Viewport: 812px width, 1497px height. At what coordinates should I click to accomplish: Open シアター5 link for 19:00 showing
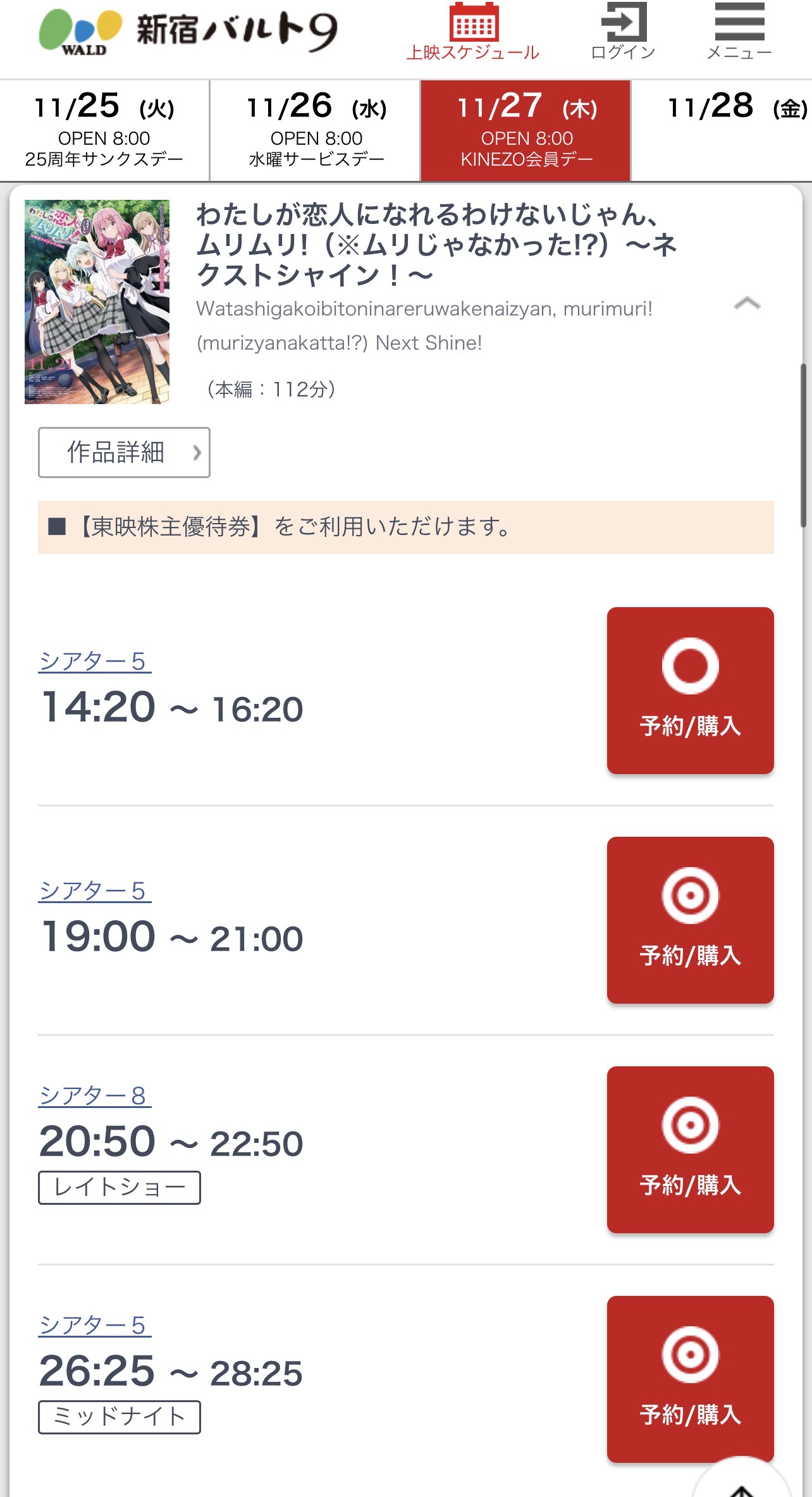[94, 891]
